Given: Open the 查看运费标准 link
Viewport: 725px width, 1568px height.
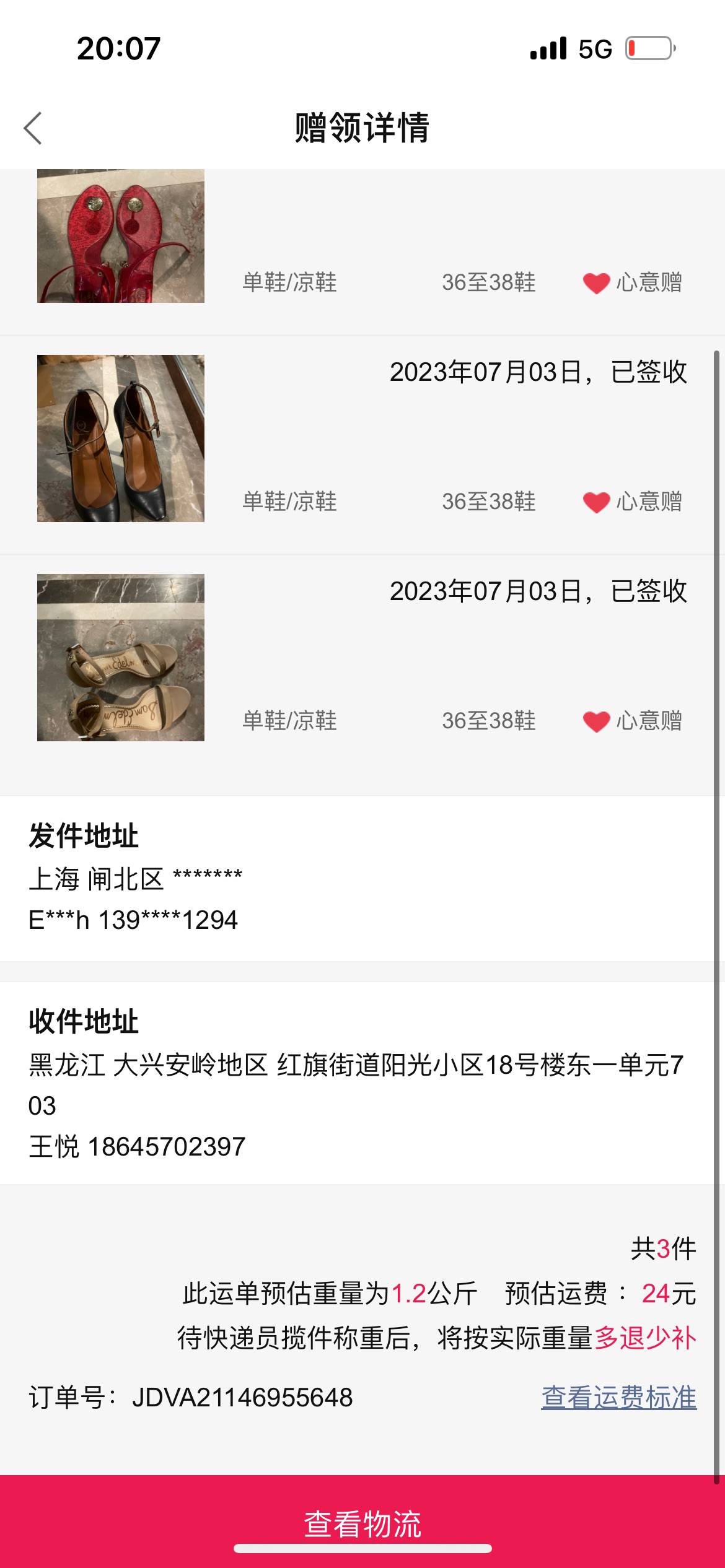Looking at the screenshot, I should point(619,1397).
